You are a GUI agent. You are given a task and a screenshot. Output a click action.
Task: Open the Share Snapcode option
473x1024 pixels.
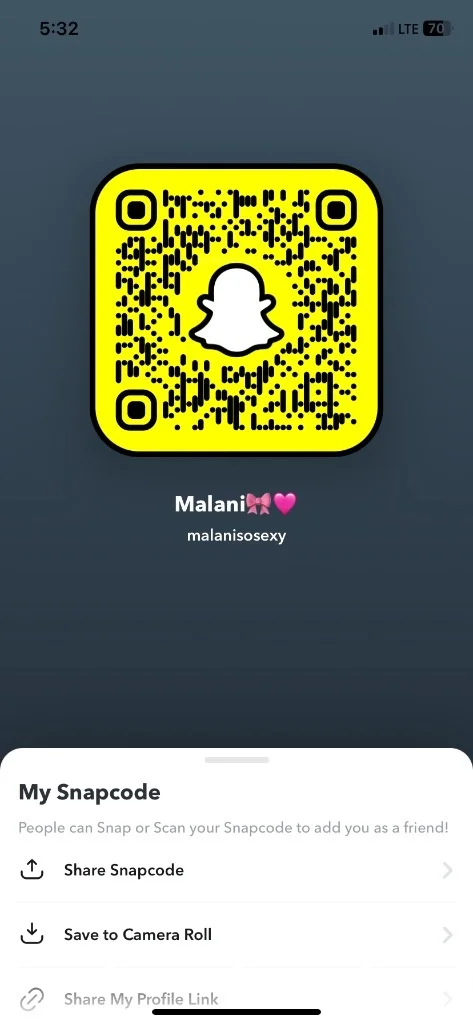pos(236,870)
